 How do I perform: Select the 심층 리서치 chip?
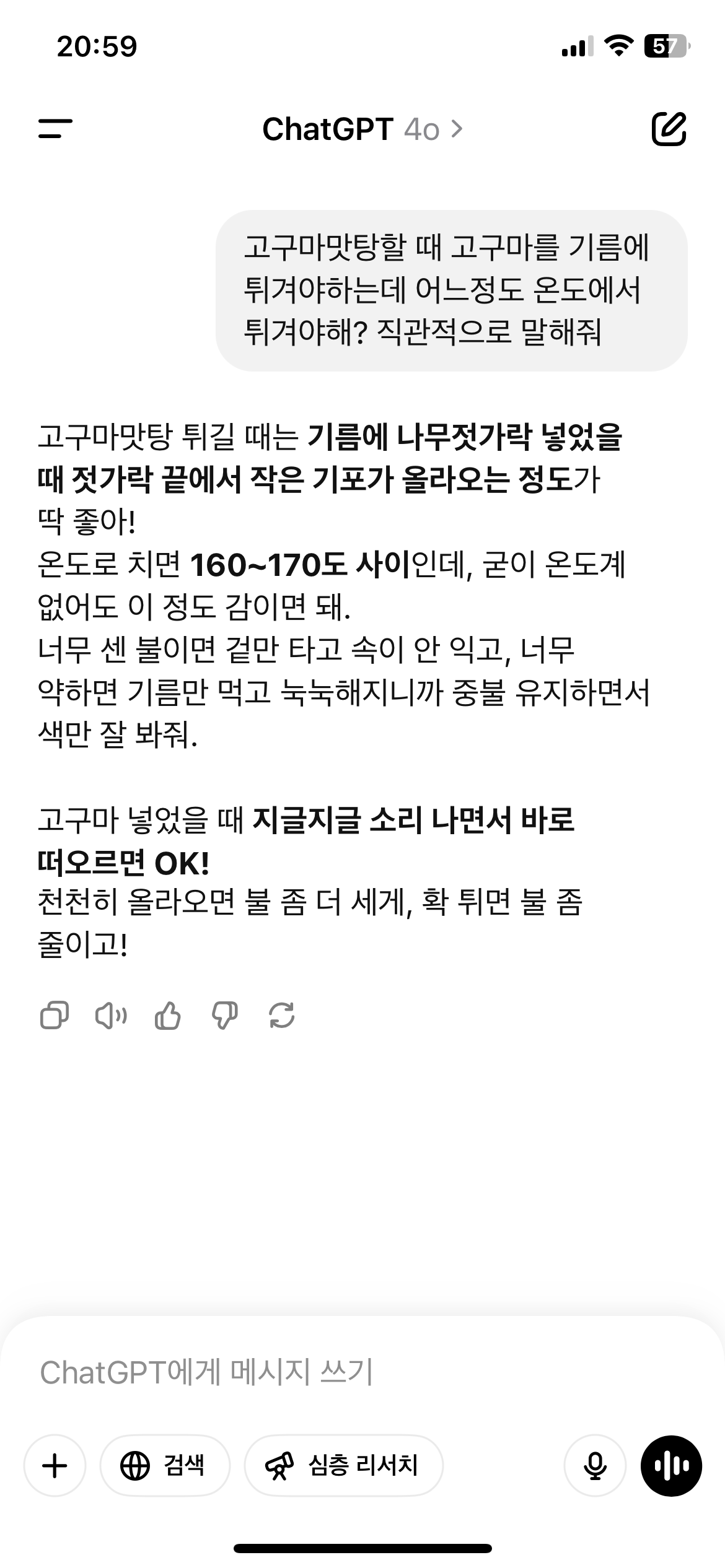(344, 1466)
